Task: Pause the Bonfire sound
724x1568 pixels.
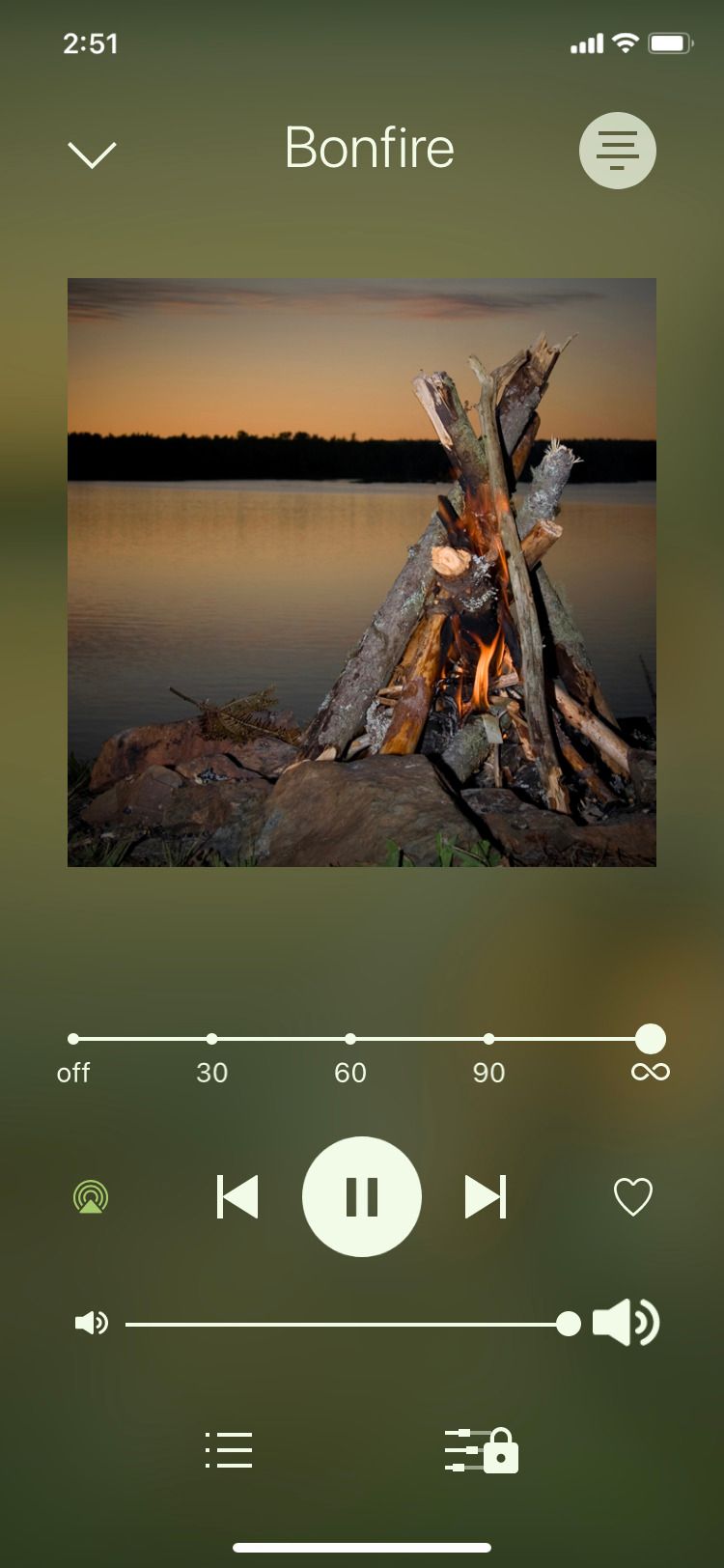Action: [362, 1195]
